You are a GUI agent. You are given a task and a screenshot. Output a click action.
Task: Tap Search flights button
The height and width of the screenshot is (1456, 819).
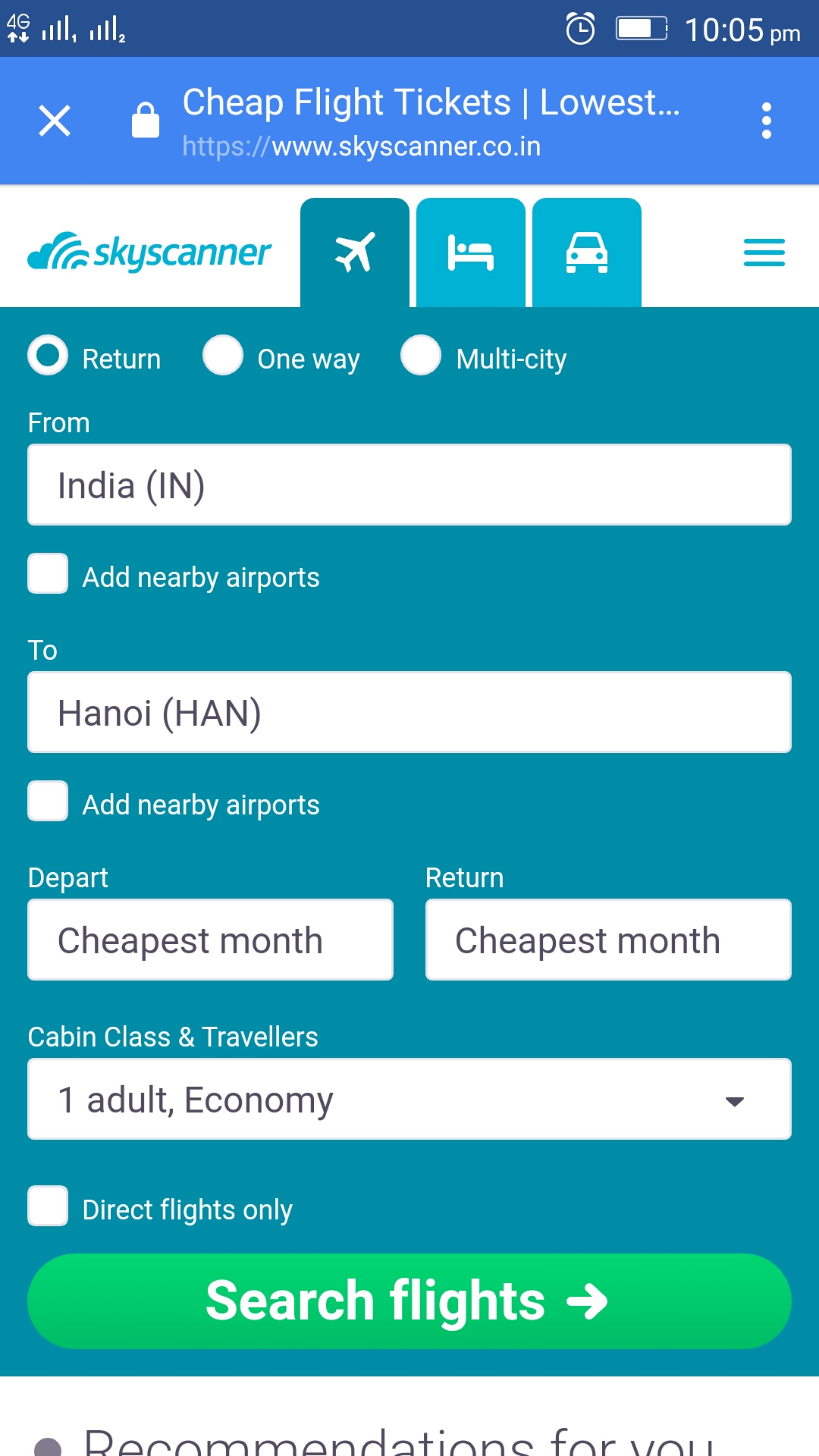tap(409, 1301)
